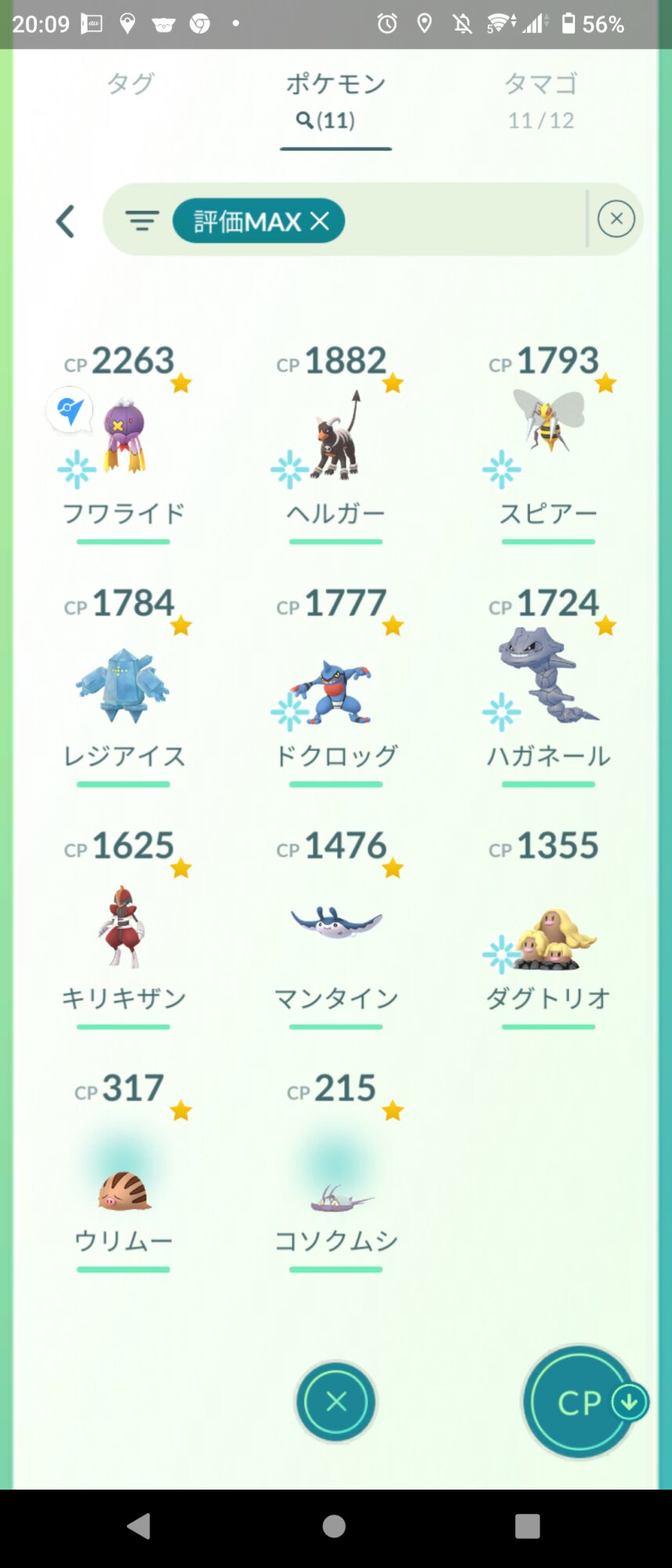672x1568 pixels.
Task: Close the Pokémon list
Action: pyautogui.click(x=336, y=1401)
